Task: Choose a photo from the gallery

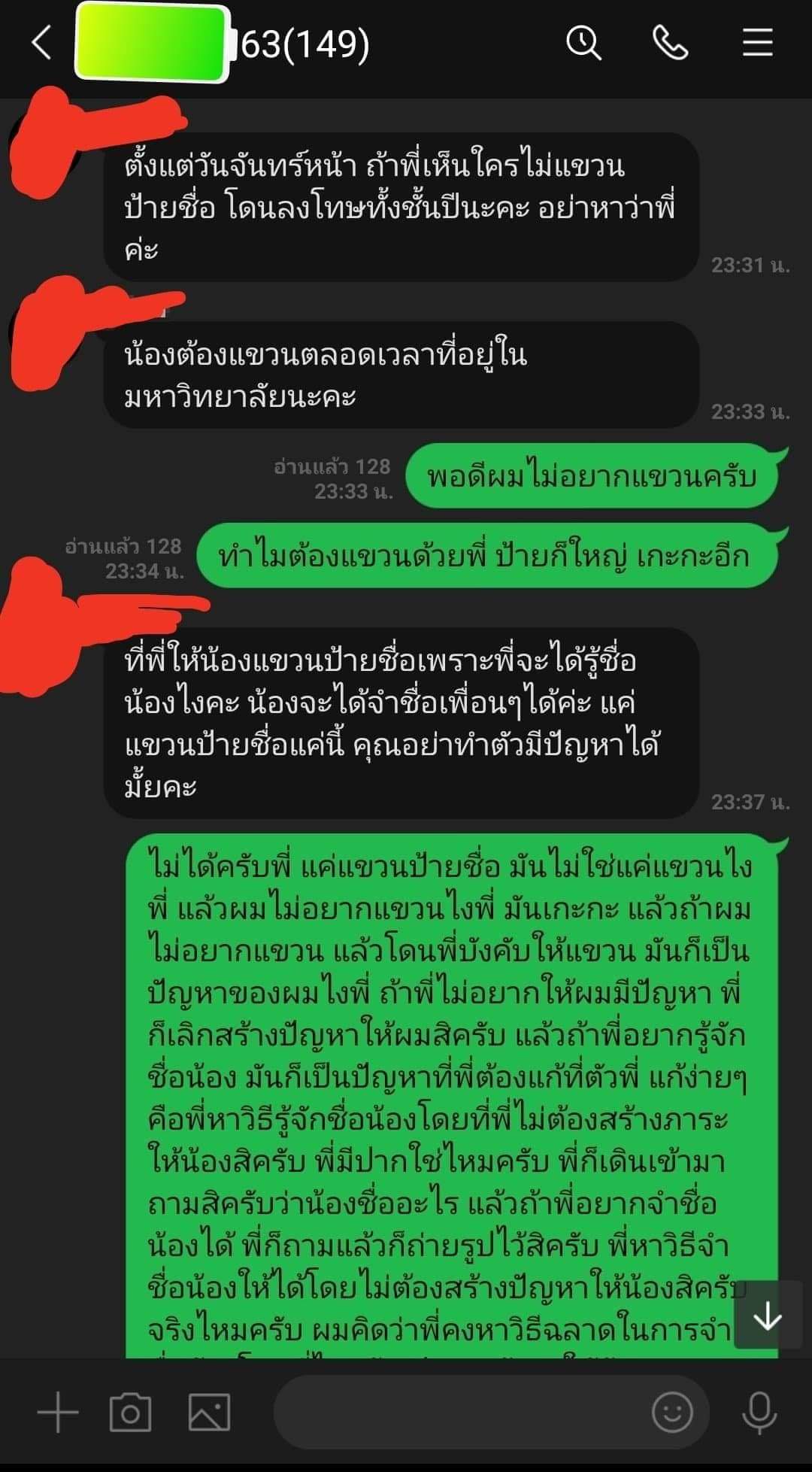Action: coord(209,1413)
